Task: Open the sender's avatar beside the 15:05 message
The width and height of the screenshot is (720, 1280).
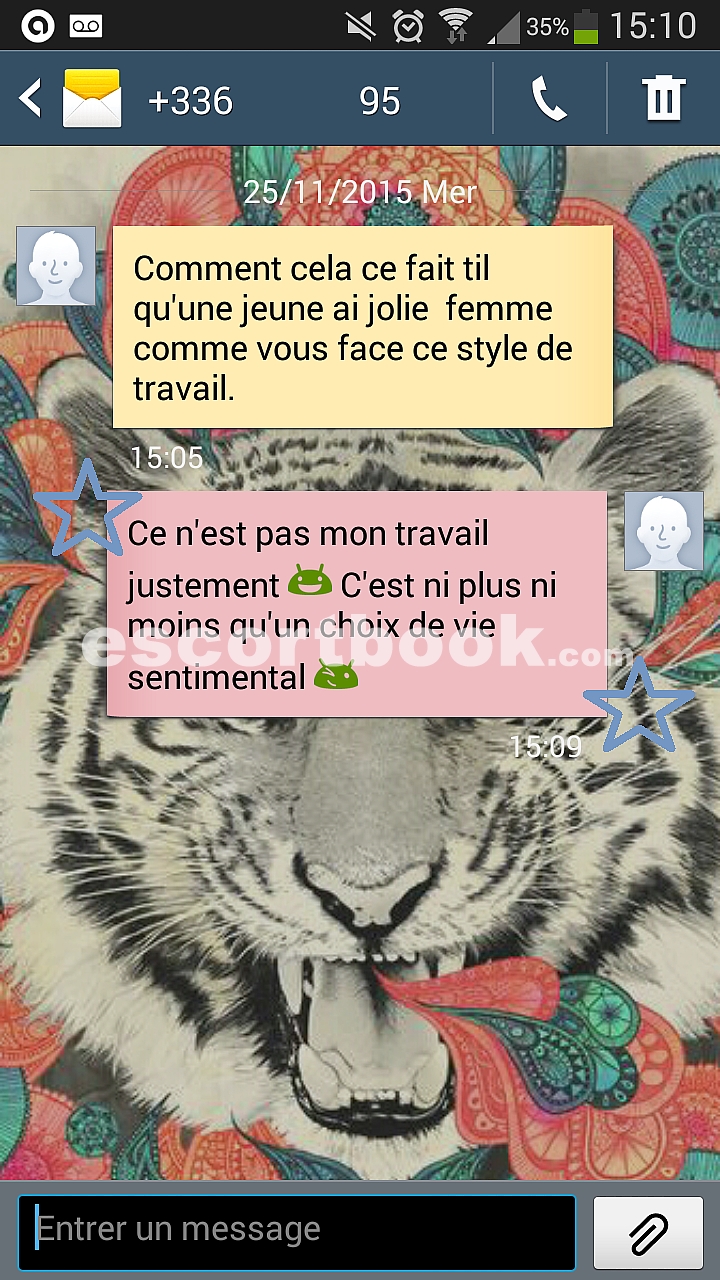Action: tap(56, 265)
